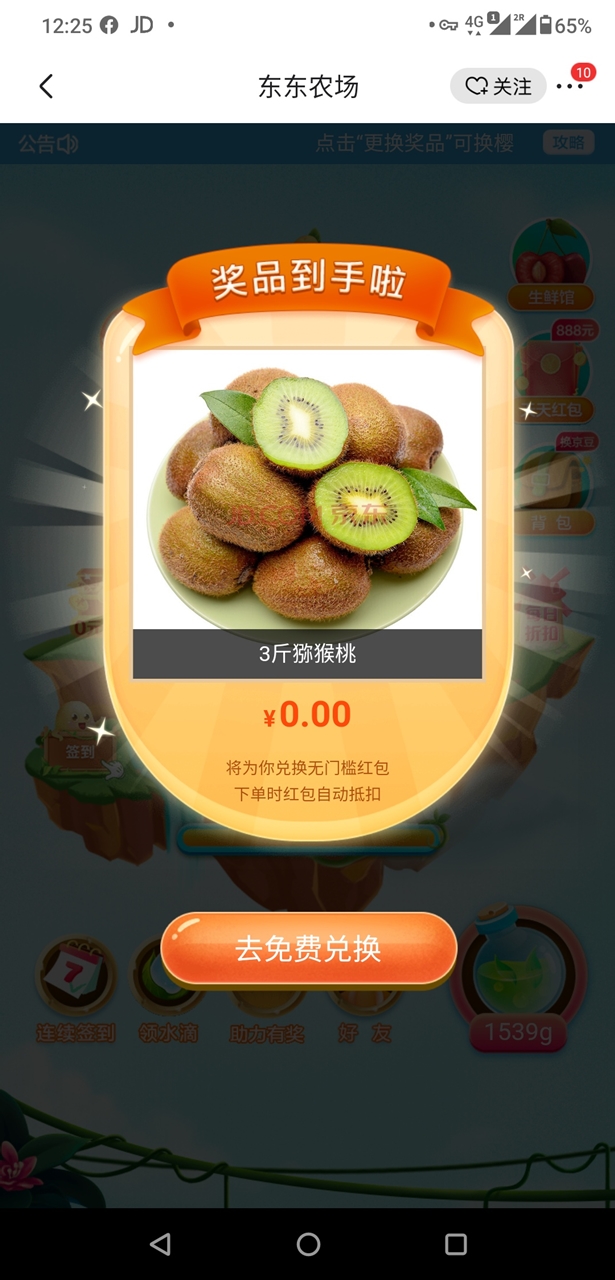Viewport: 615px width, 1280px height.
Task: Open the system recent apps button
Action: click(x=456, y=1244)
